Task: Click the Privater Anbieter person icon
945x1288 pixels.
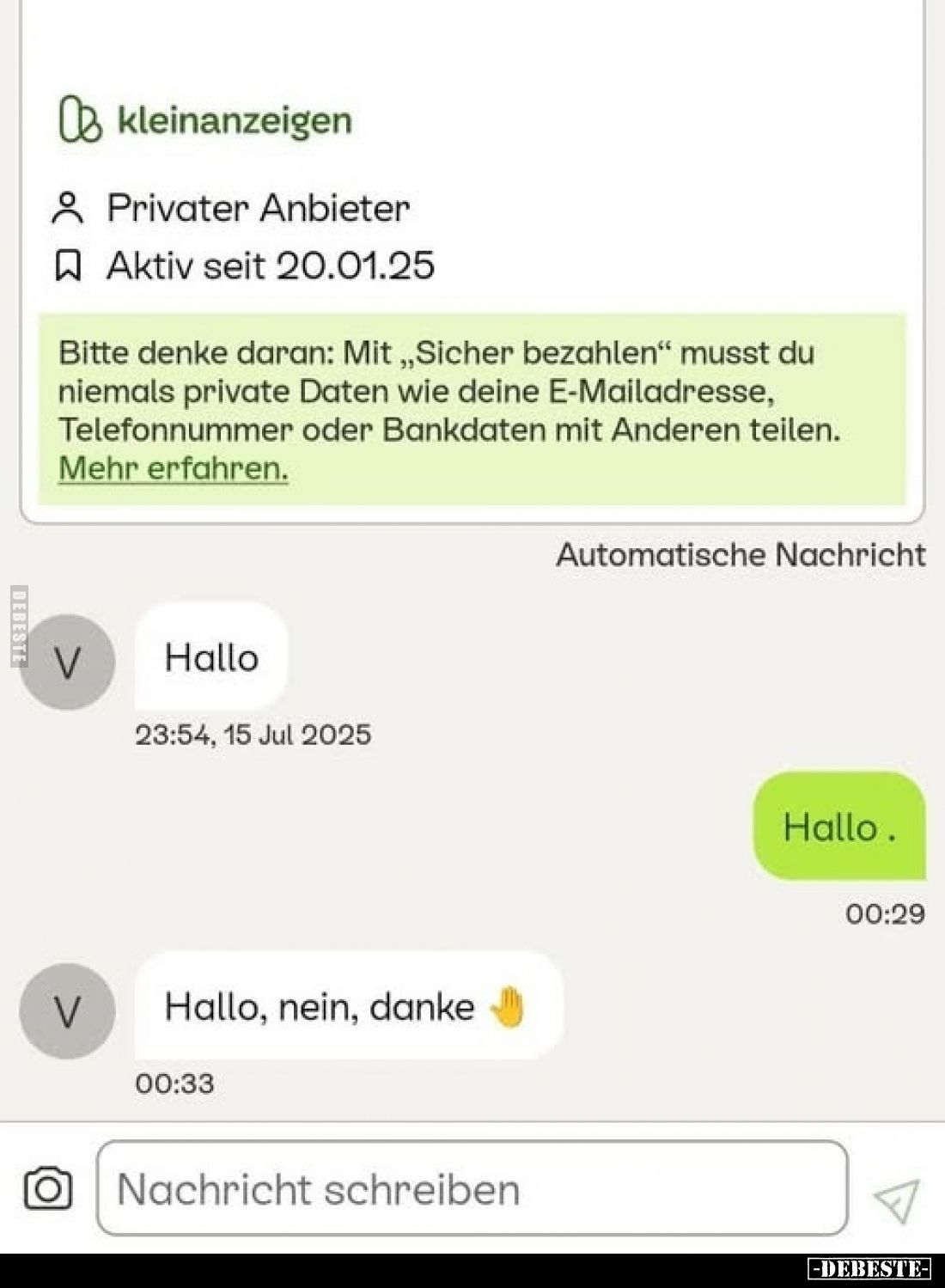Action: [69, 206]
